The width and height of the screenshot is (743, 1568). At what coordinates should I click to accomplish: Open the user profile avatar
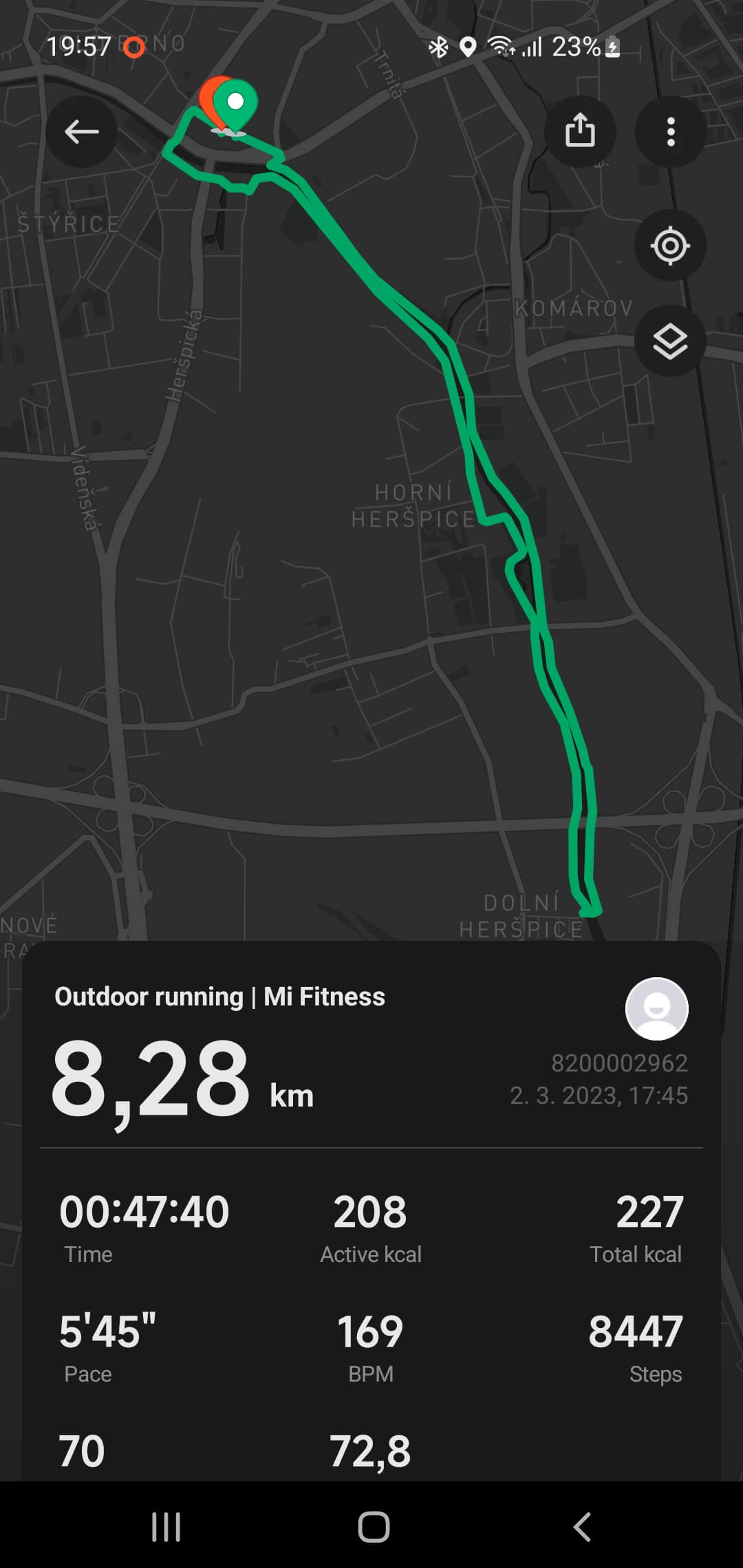656,1008
